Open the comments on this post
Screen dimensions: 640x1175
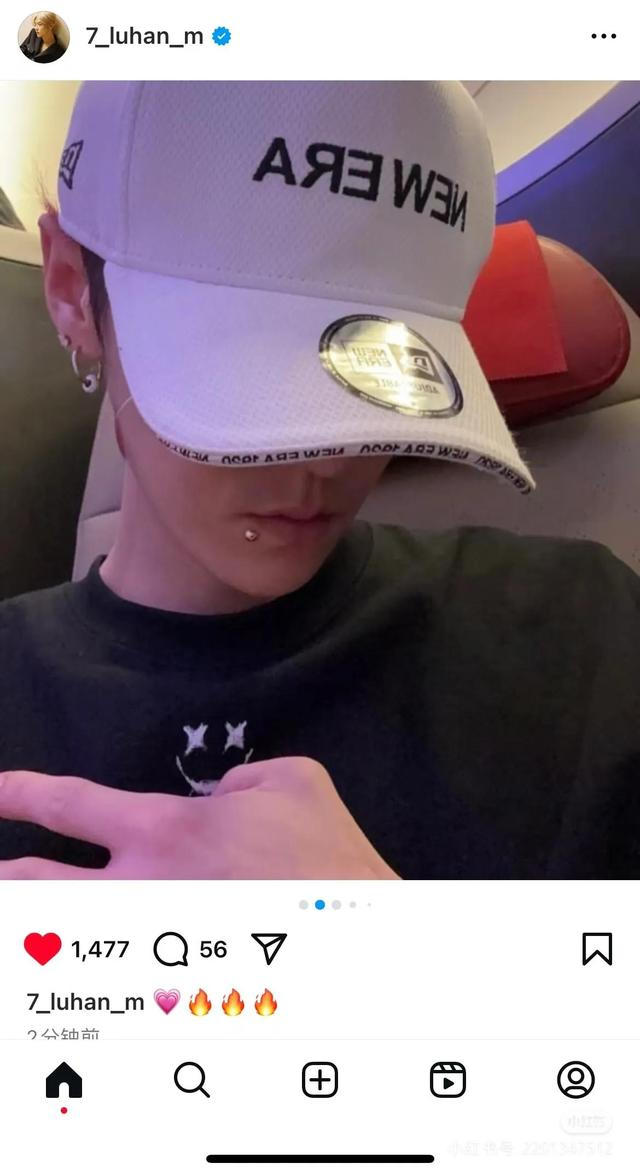pyautogui.click(x=170, y=949)
